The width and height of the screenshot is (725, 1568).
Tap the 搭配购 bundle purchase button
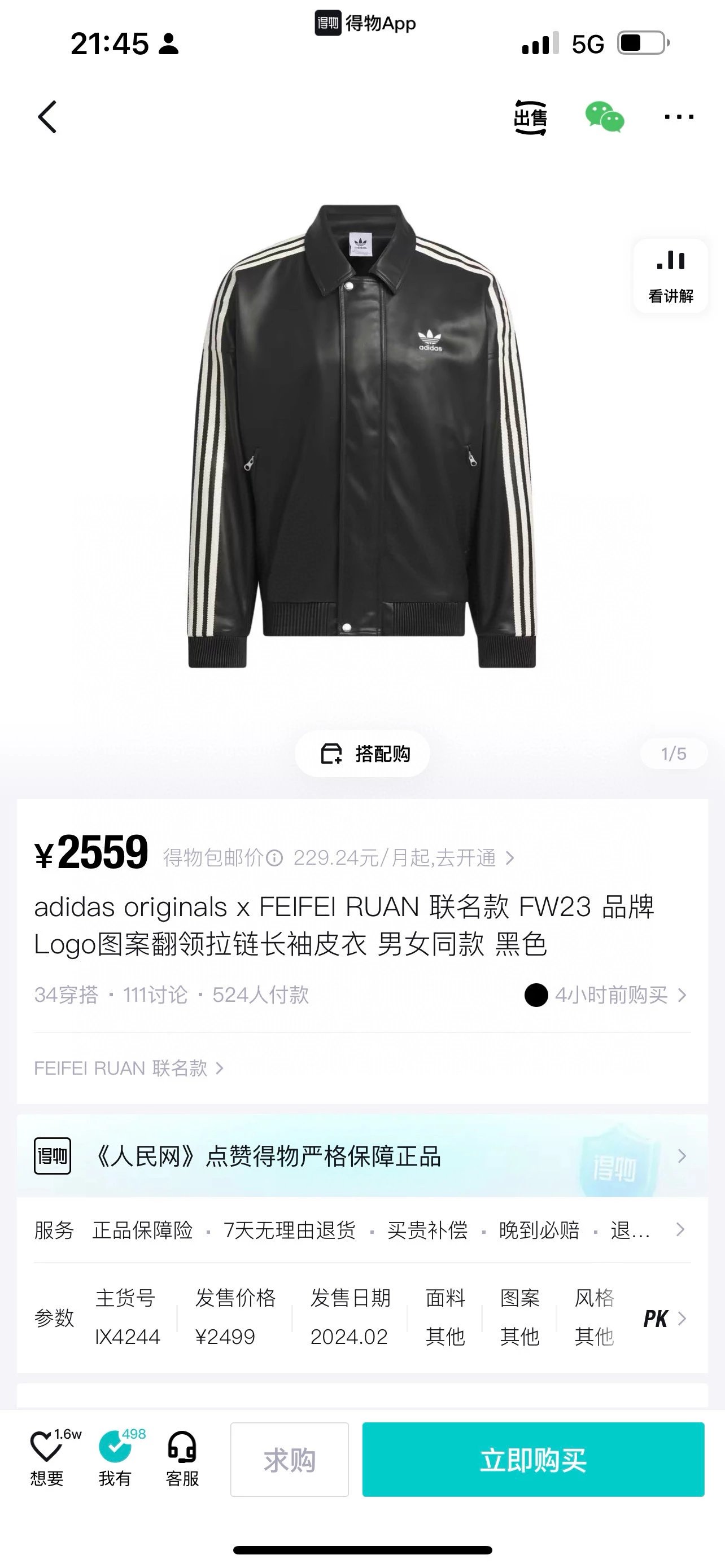pyautogui.click(x=363, y=754)
